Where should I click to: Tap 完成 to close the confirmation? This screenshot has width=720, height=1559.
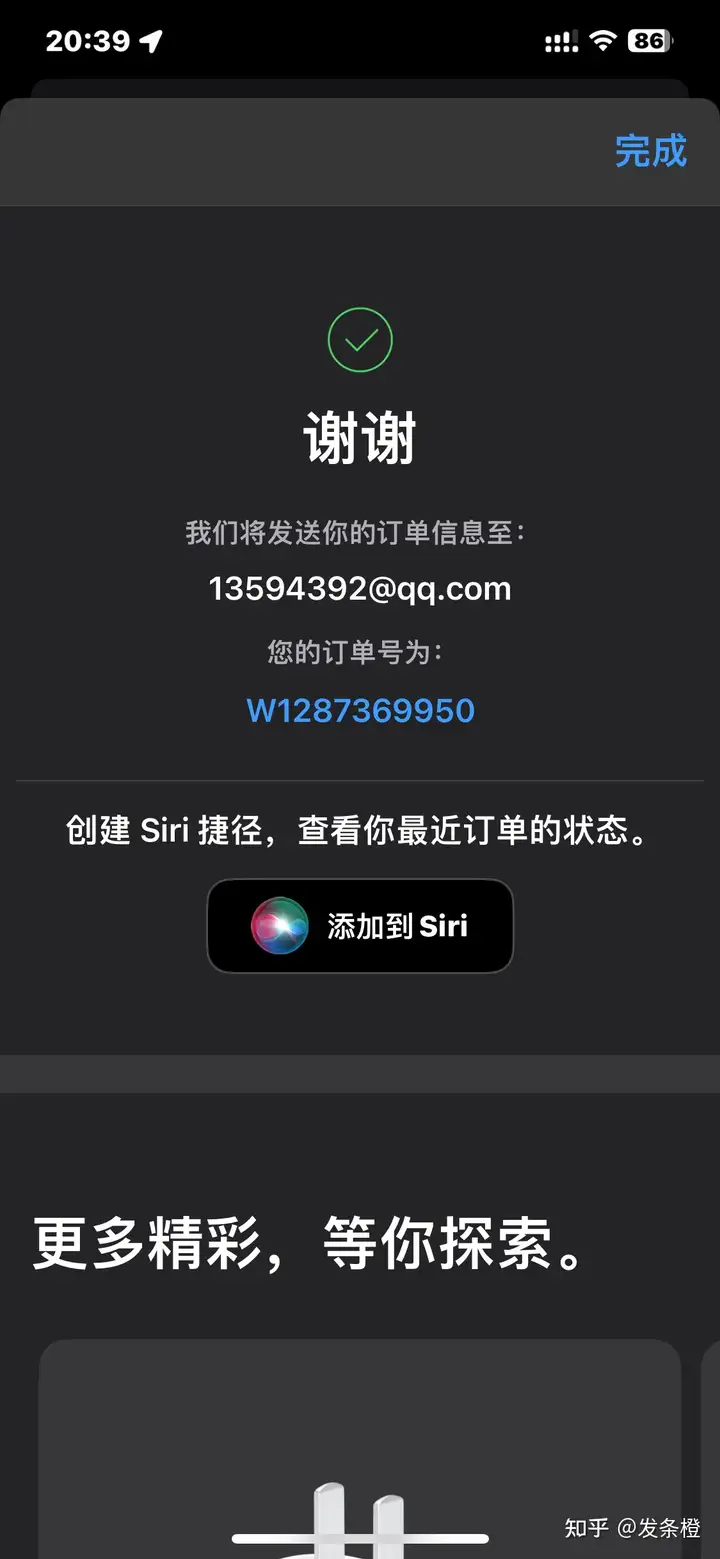pos(650,151)
